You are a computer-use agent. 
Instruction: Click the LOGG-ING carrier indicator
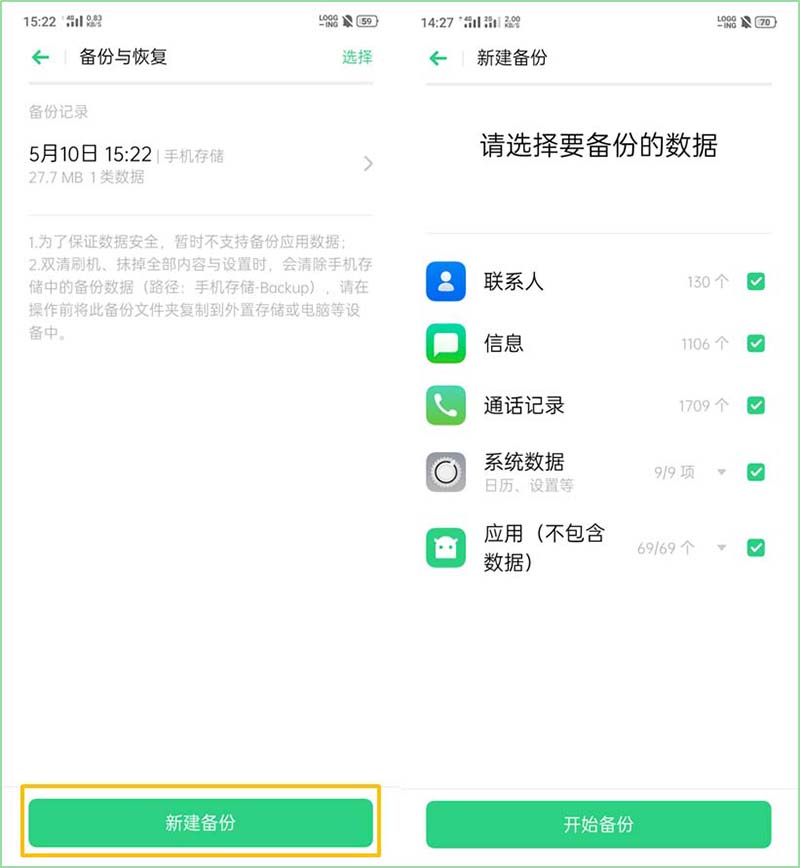[x=327, y=19]
